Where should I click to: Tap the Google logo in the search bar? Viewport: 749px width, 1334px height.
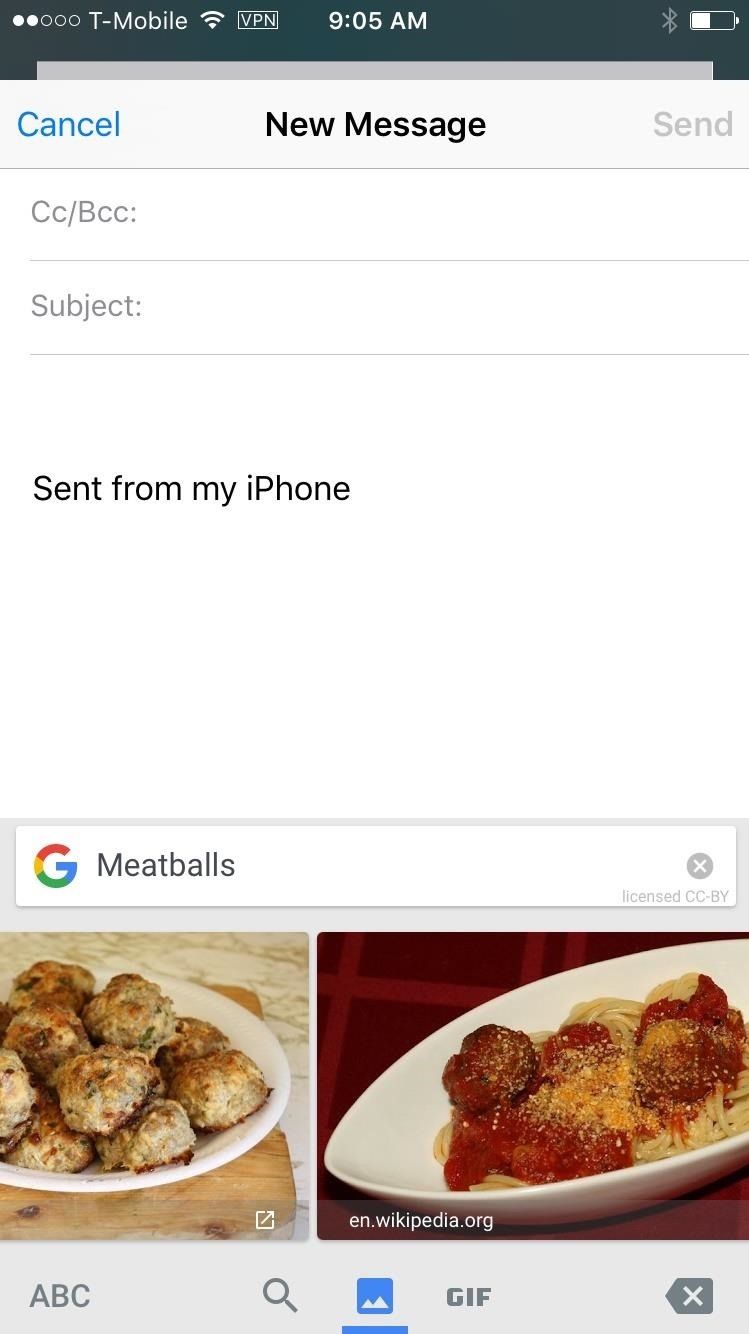(56, 865)
